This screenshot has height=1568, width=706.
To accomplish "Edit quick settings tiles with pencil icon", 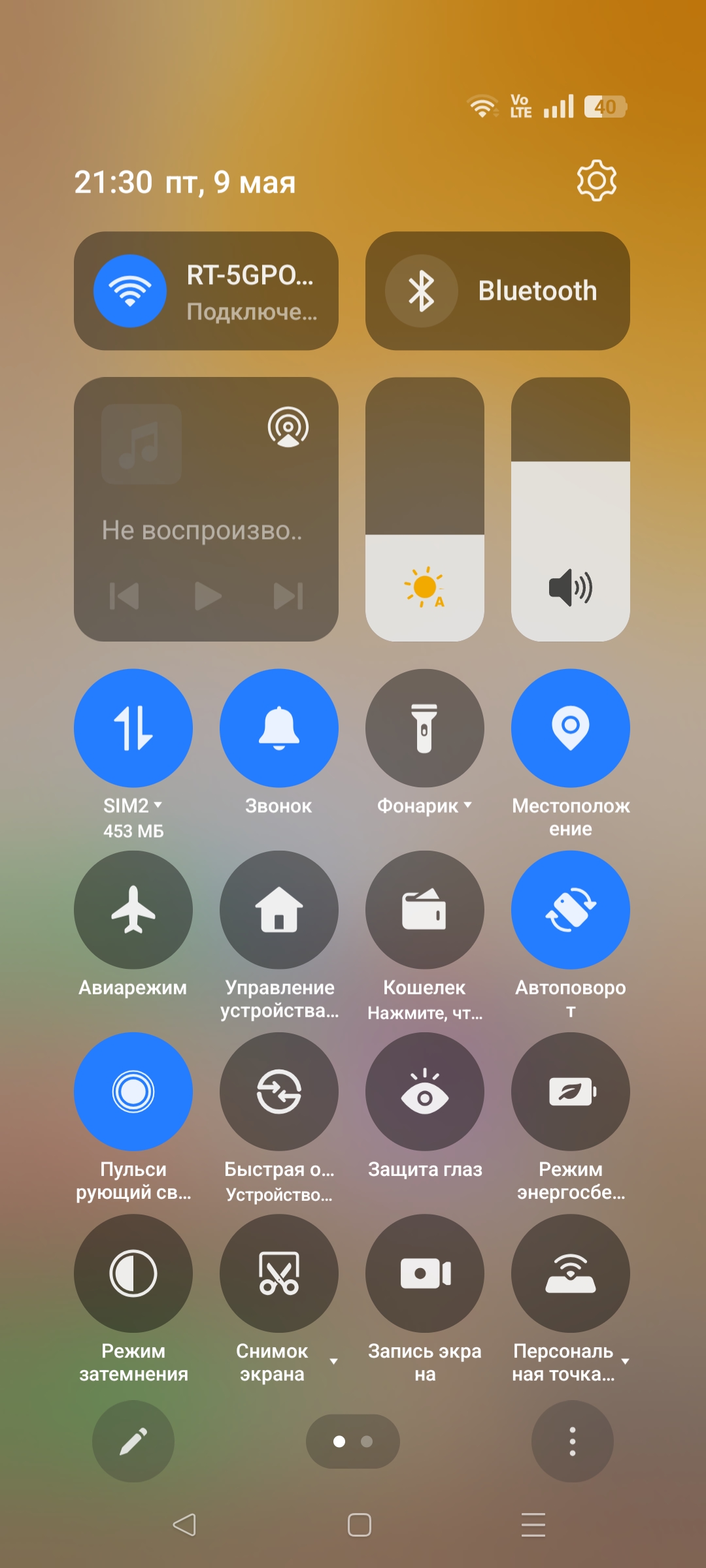I will 133,1441.
